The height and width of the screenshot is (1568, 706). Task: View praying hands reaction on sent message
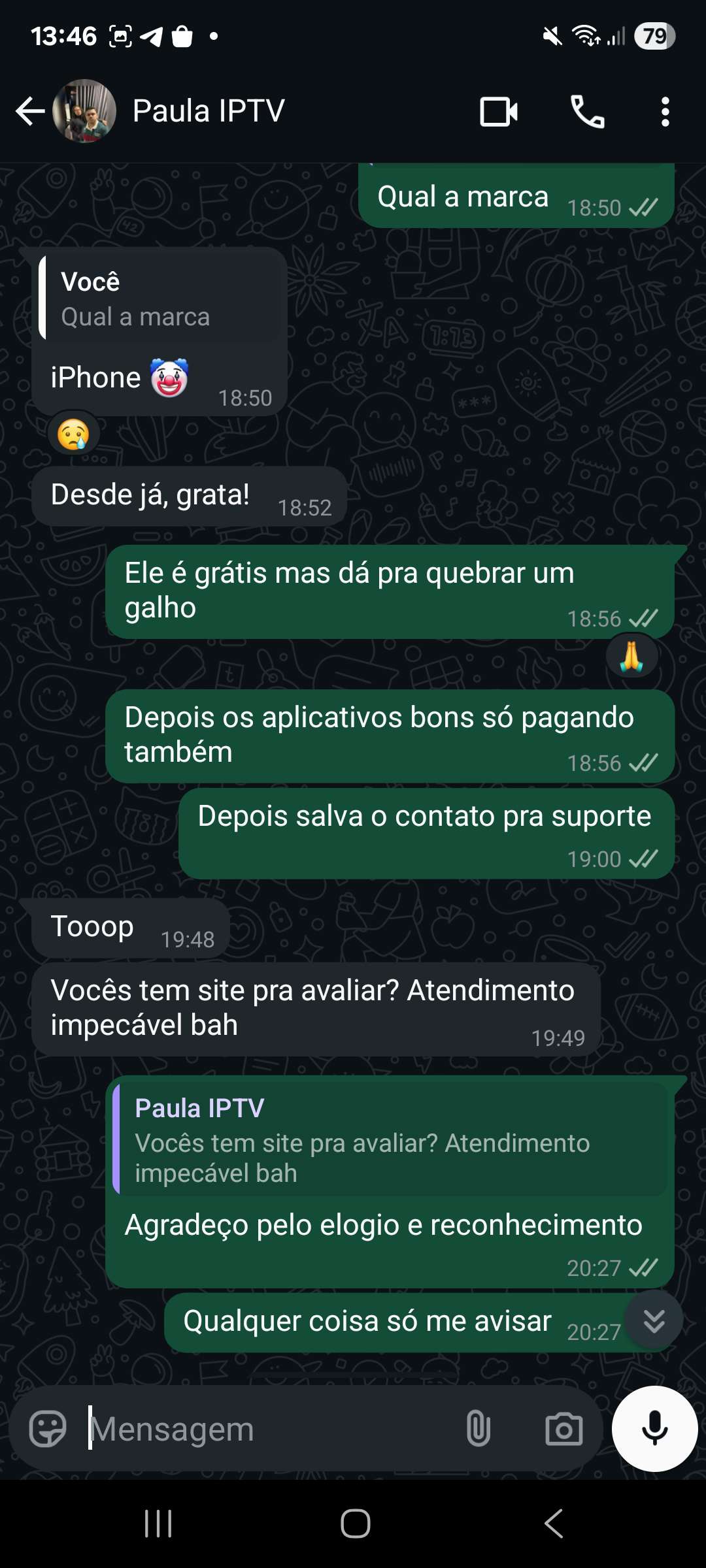point(631,657)
